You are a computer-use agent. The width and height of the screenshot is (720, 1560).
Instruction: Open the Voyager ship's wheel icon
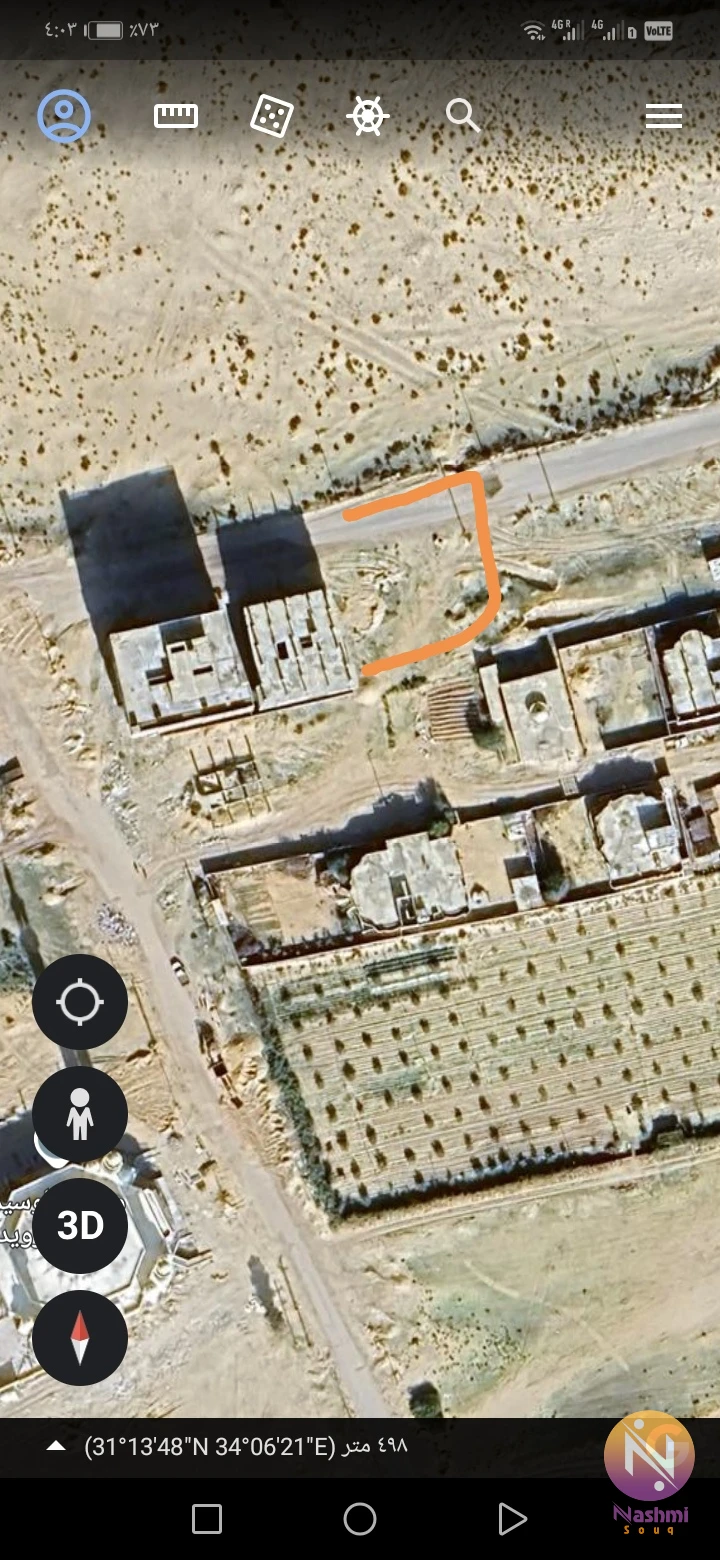[367, 116]
